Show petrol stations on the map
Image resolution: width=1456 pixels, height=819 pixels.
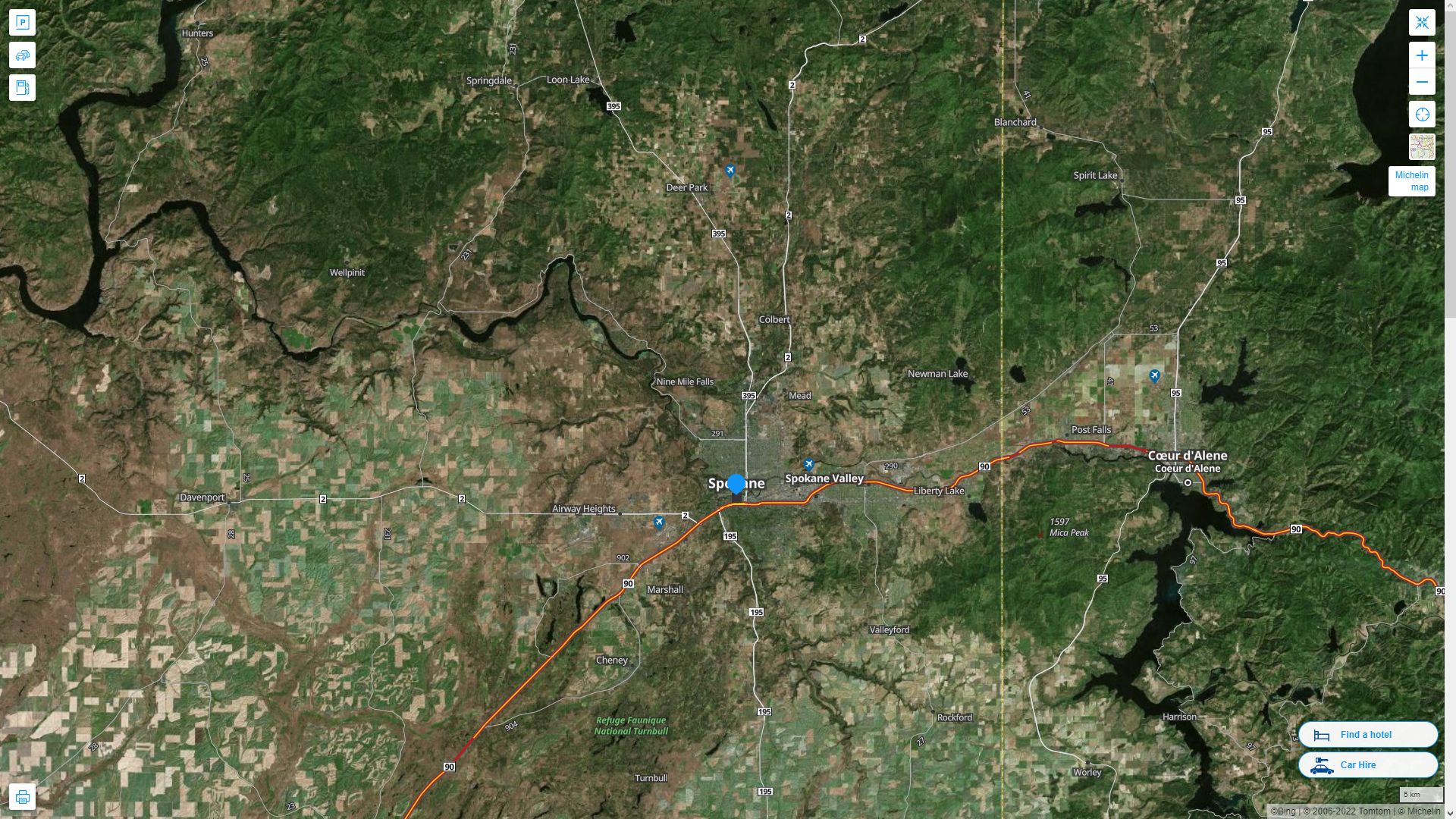tap(22, 88)
